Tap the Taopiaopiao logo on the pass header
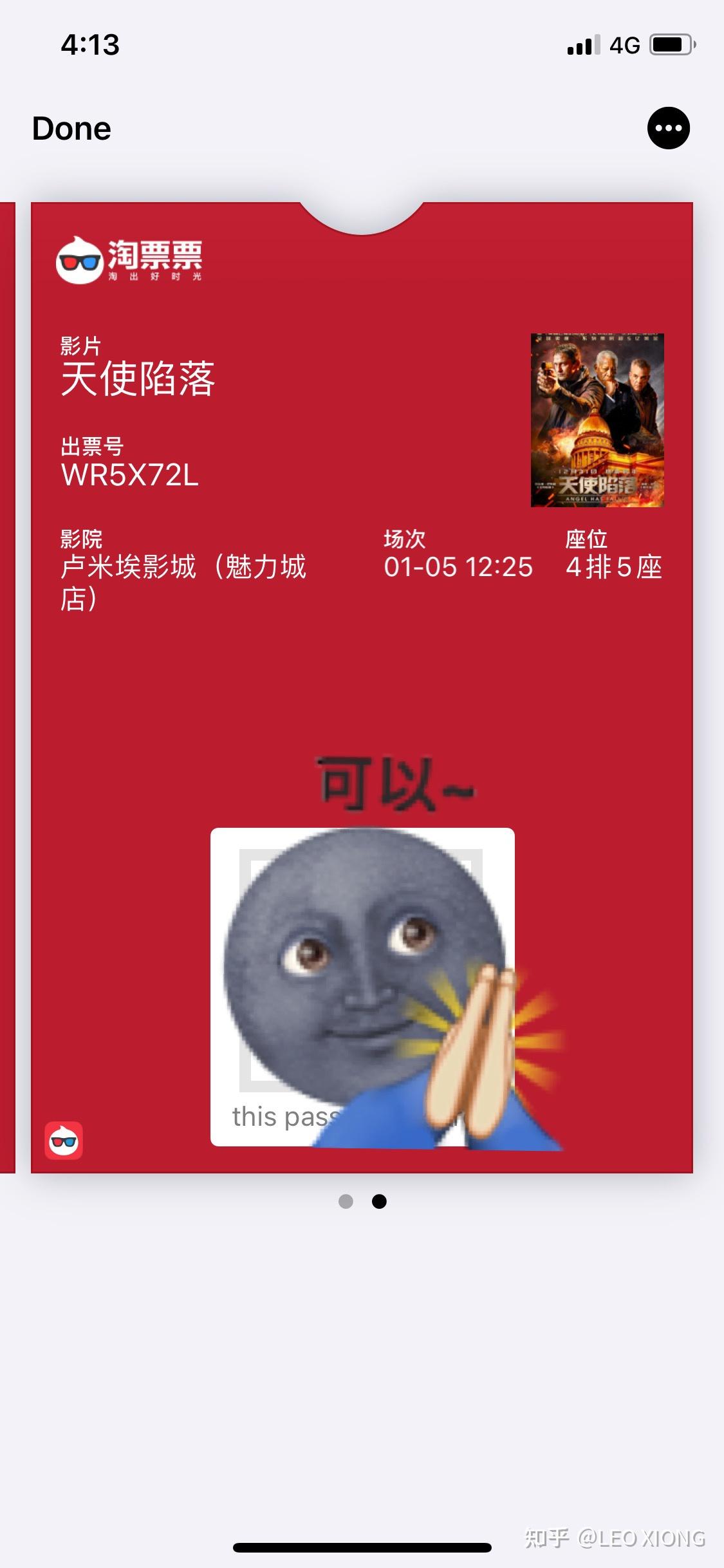 point(129,260)
